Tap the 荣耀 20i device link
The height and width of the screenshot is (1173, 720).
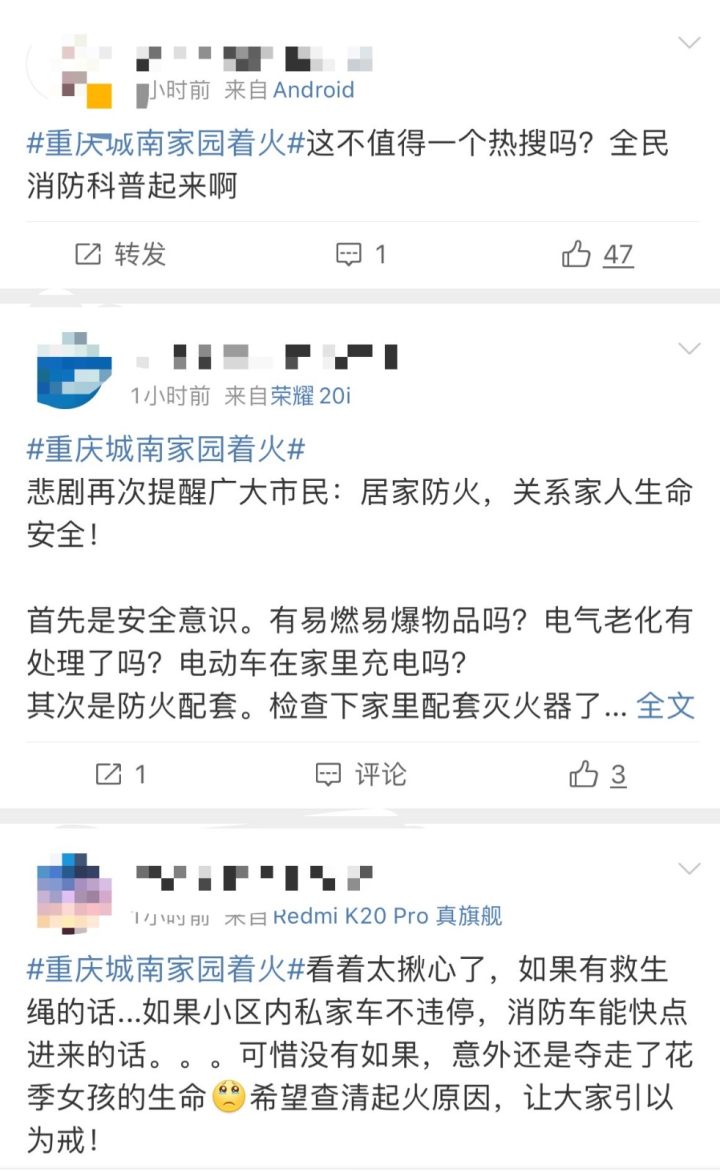tap(311, 396)
